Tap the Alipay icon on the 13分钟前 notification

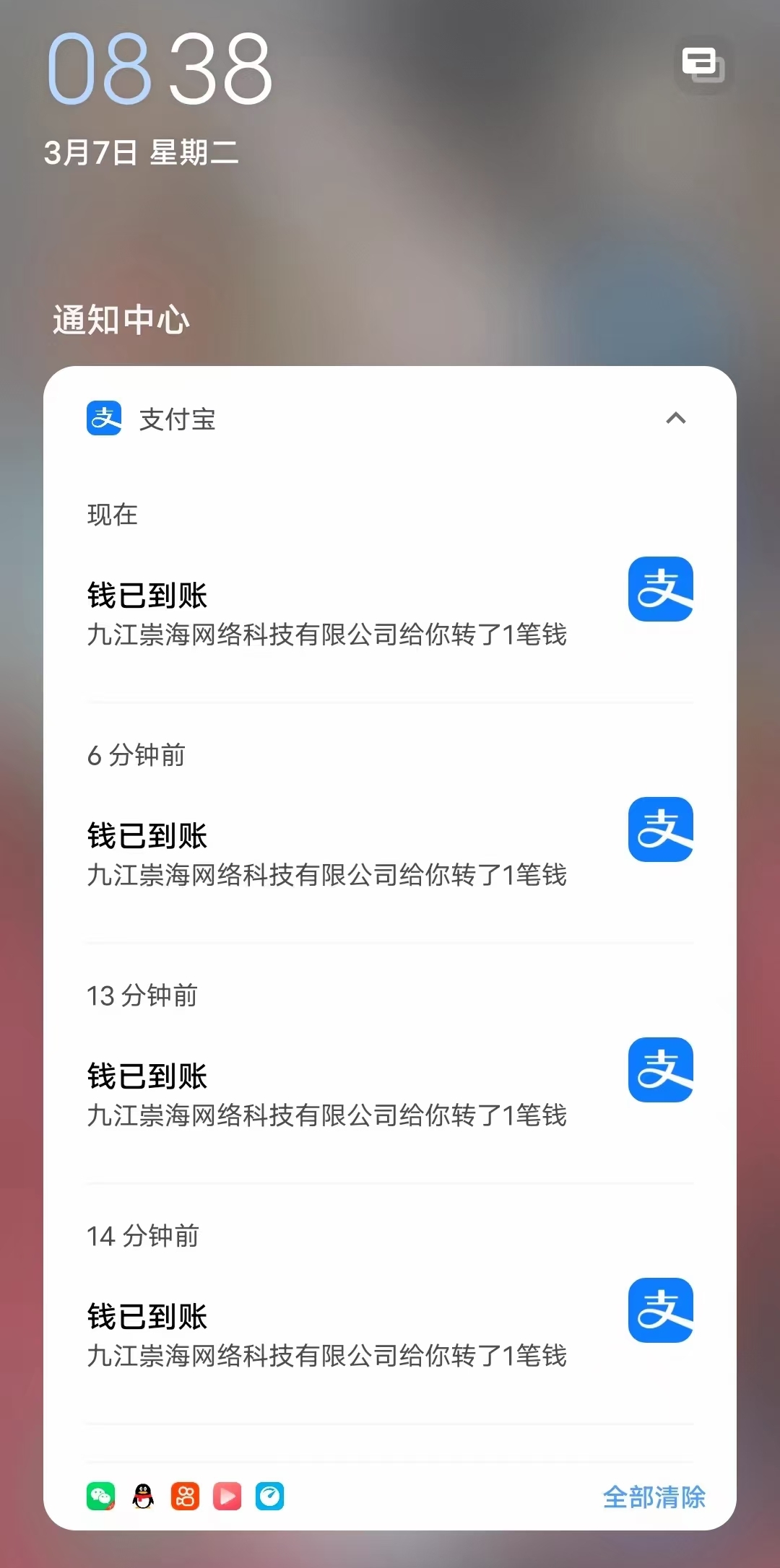coord(661,1070)
